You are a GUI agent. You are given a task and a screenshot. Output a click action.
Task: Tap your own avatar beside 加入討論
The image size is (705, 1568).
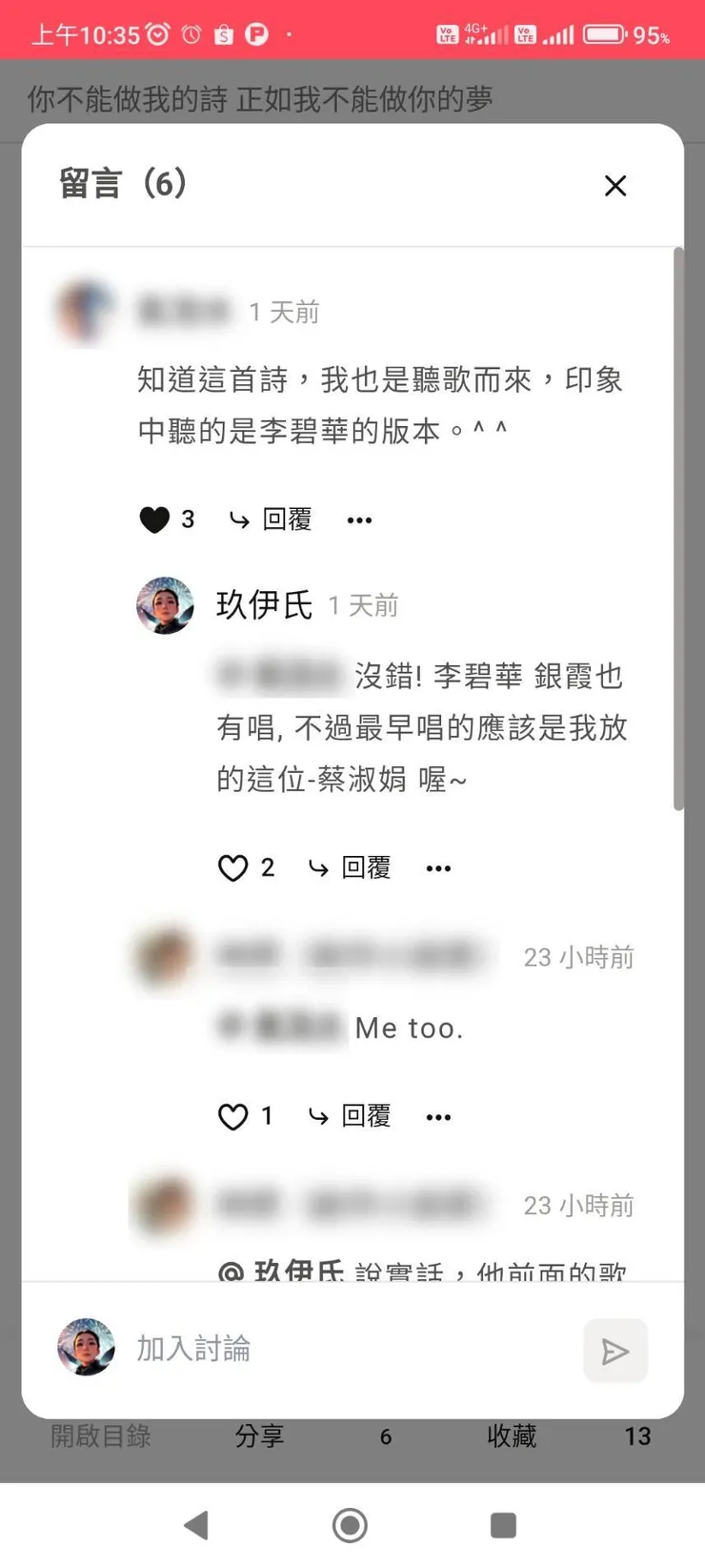(86, 1349)
